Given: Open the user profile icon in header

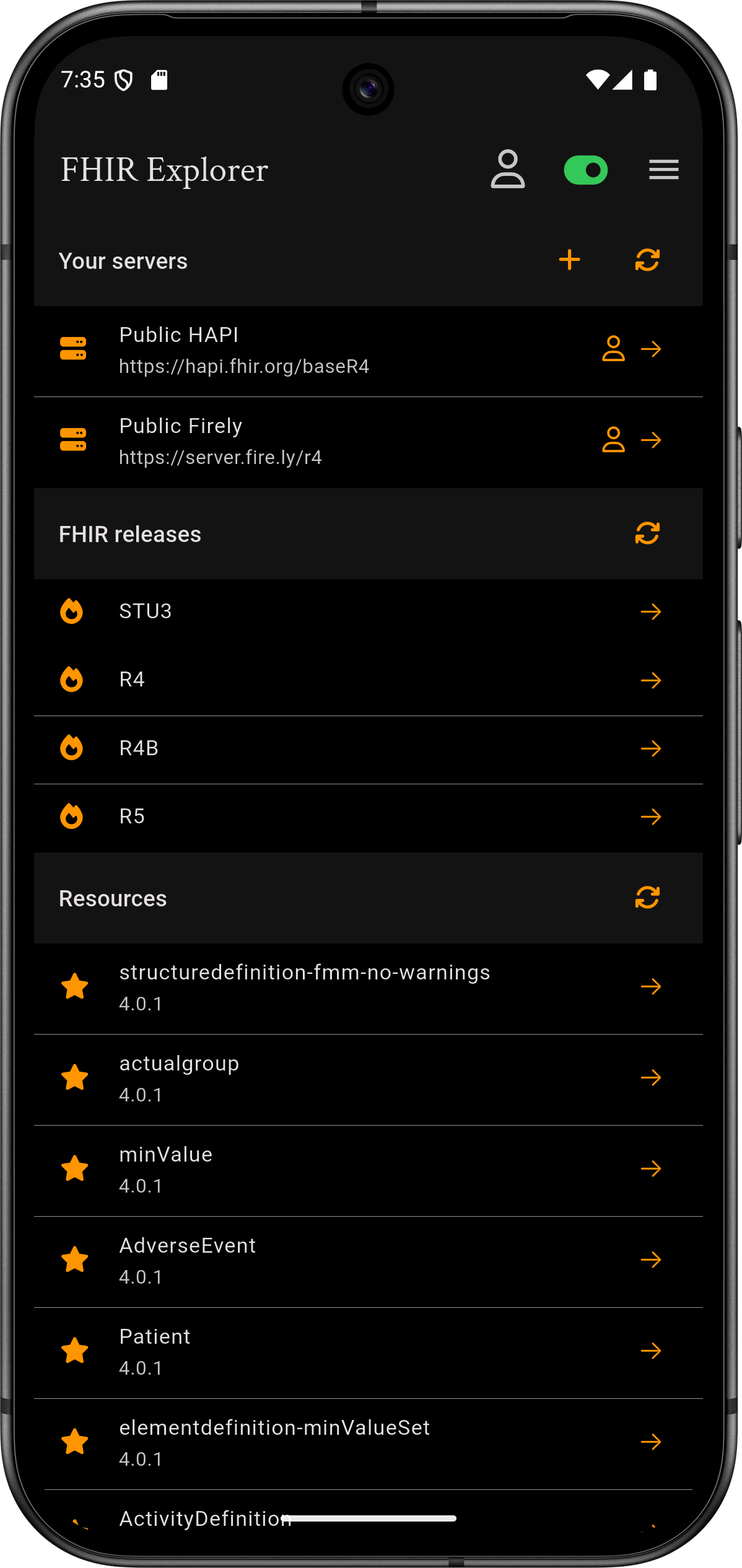Looking at the screenshot, I should click(507, 169).
